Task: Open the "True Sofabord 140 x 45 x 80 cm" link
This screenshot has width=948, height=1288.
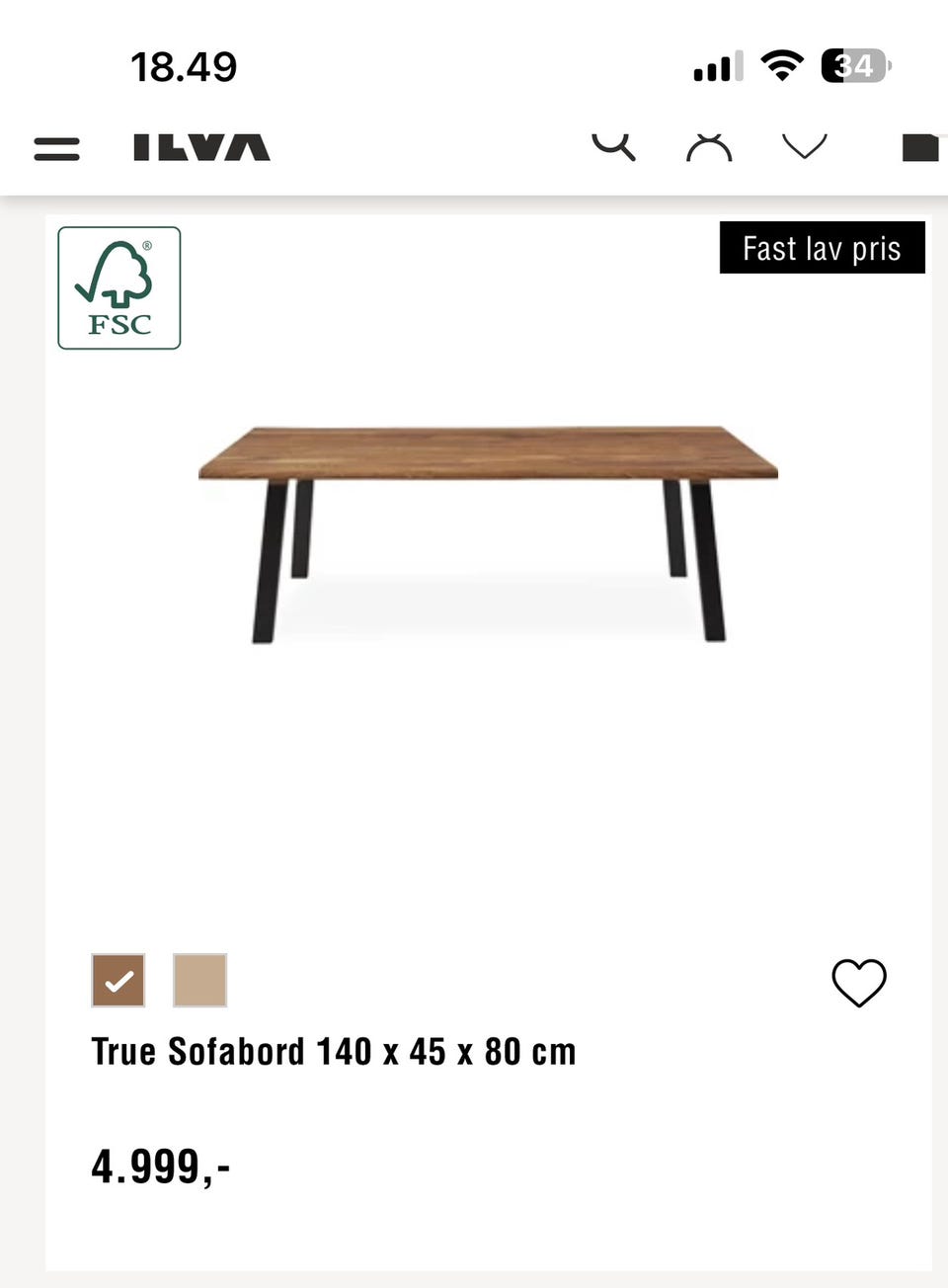Action: 334,1050
